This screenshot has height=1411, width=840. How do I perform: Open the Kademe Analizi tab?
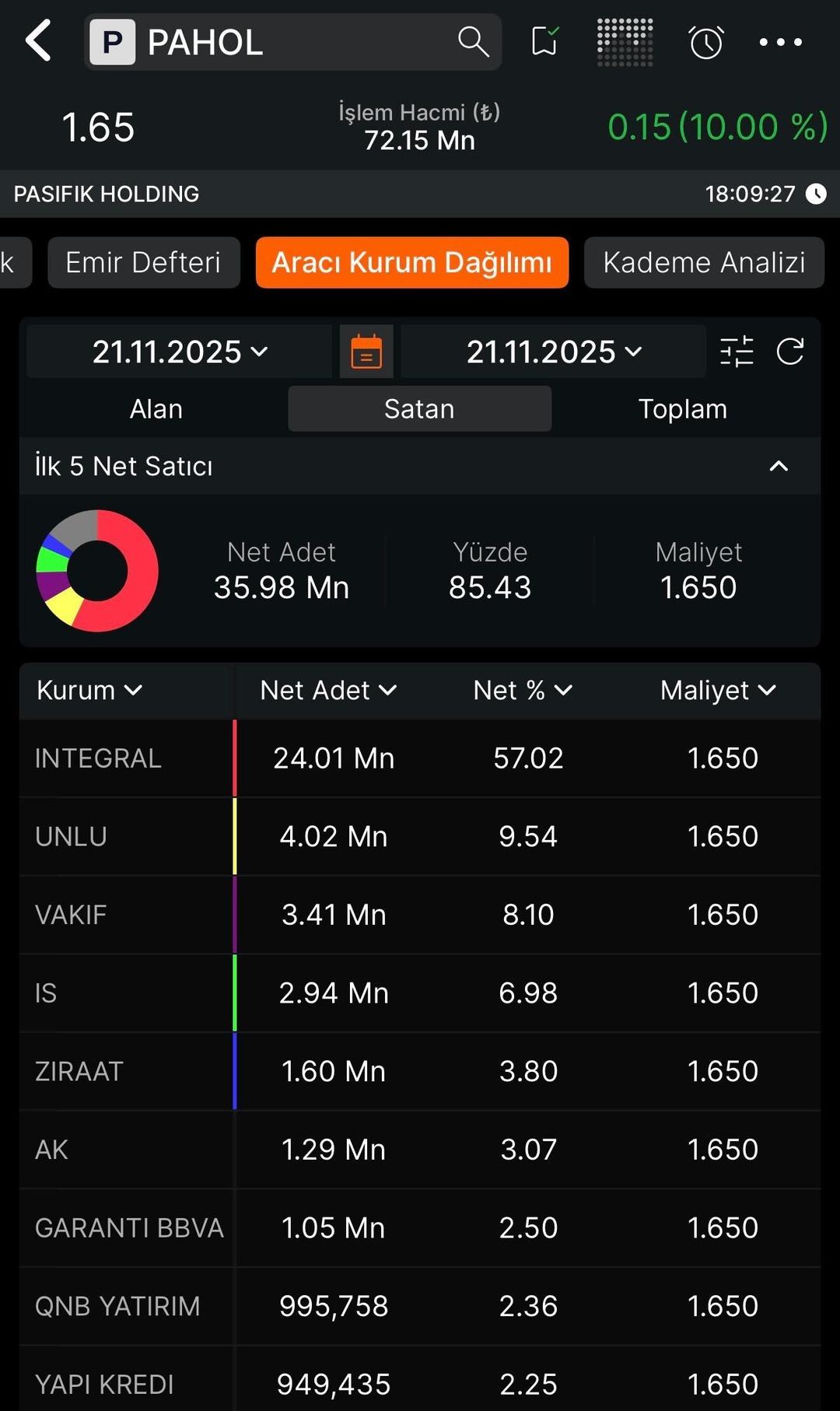pyautogui.click(x=704, y=262)
